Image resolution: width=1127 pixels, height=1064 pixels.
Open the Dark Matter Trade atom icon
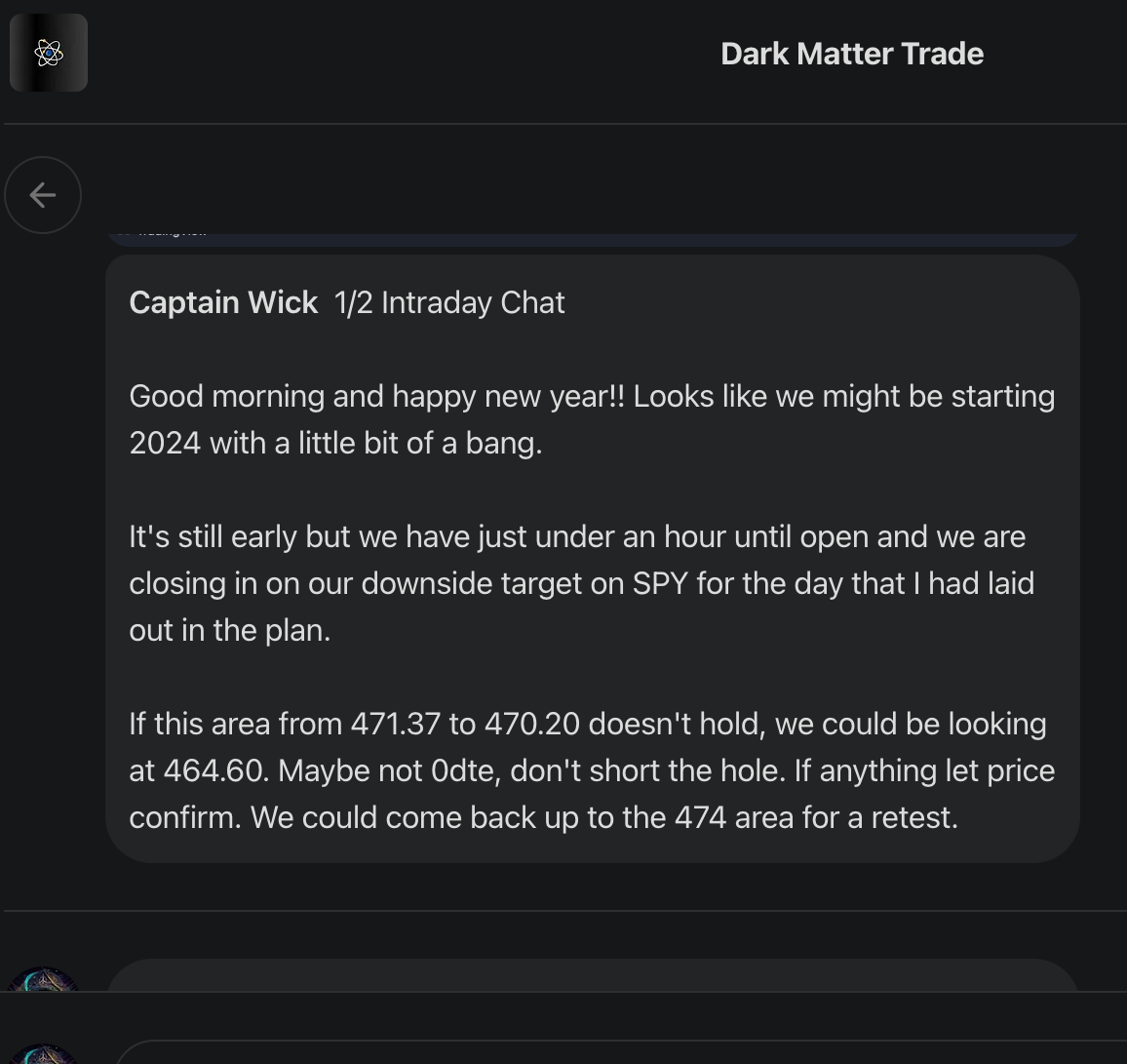coord(49,53)
